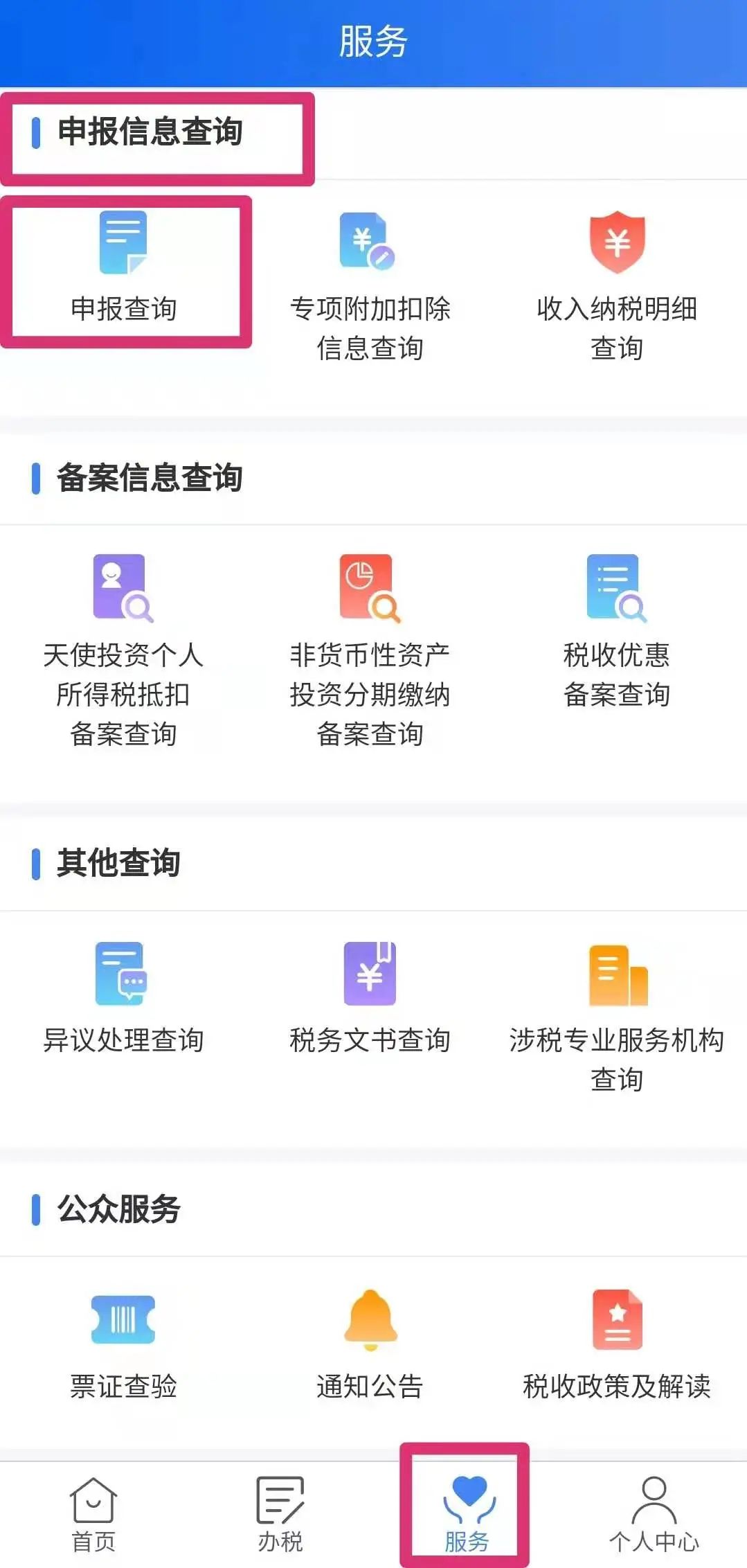Switch to the 首页 tab
Viewport: 747px width, 1568px height.
93,1515
